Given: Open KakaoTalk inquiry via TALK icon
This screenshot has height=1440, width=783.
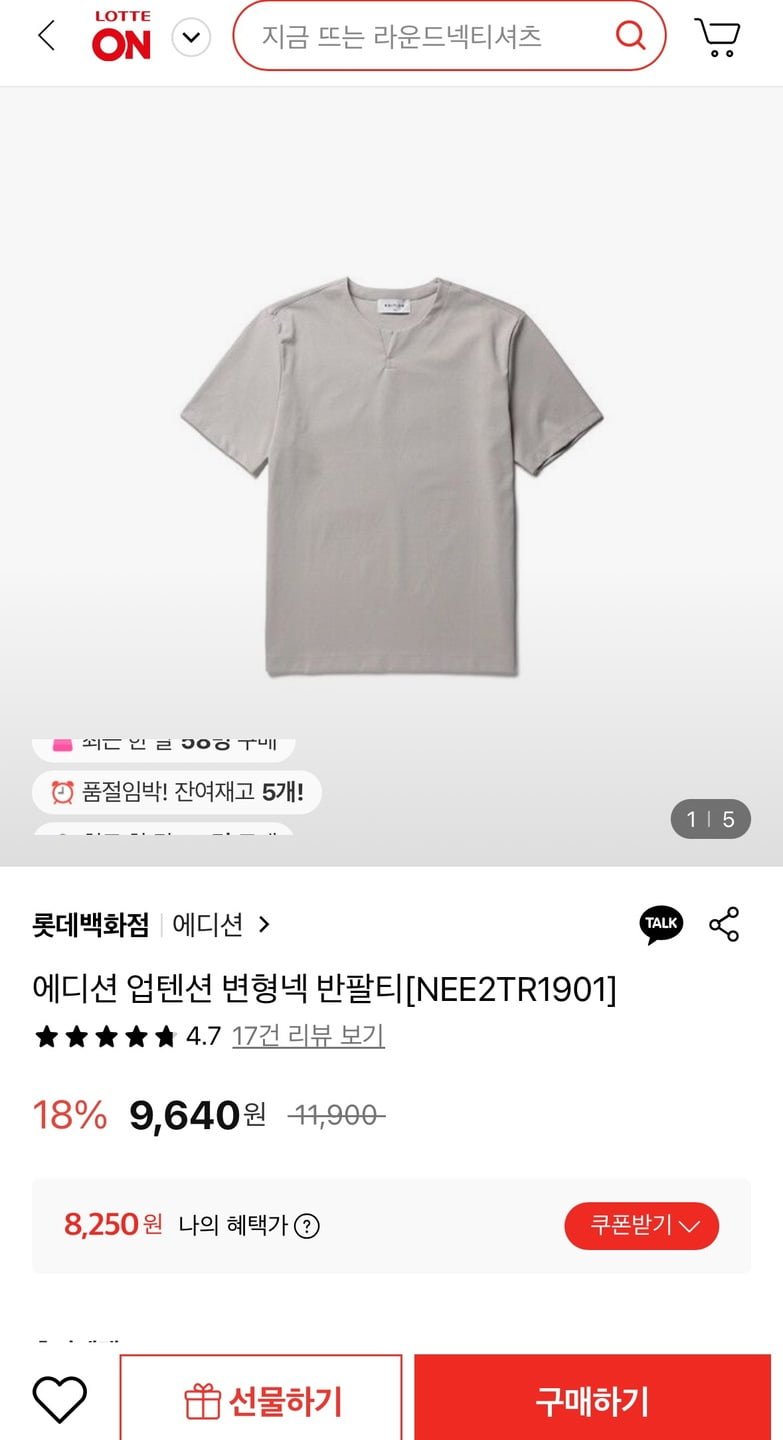Looking at the screenshot, I should click(661, 924).
